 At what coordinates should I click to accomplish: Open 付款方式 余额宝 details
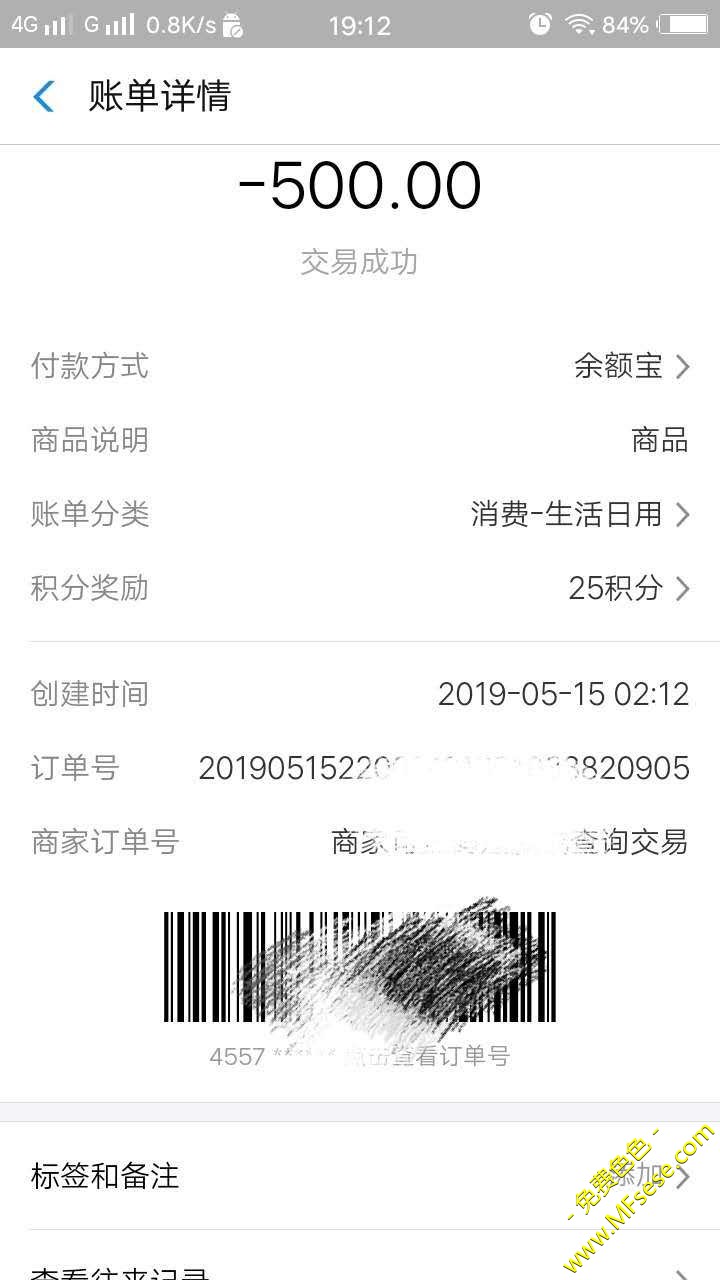[630, 367]
